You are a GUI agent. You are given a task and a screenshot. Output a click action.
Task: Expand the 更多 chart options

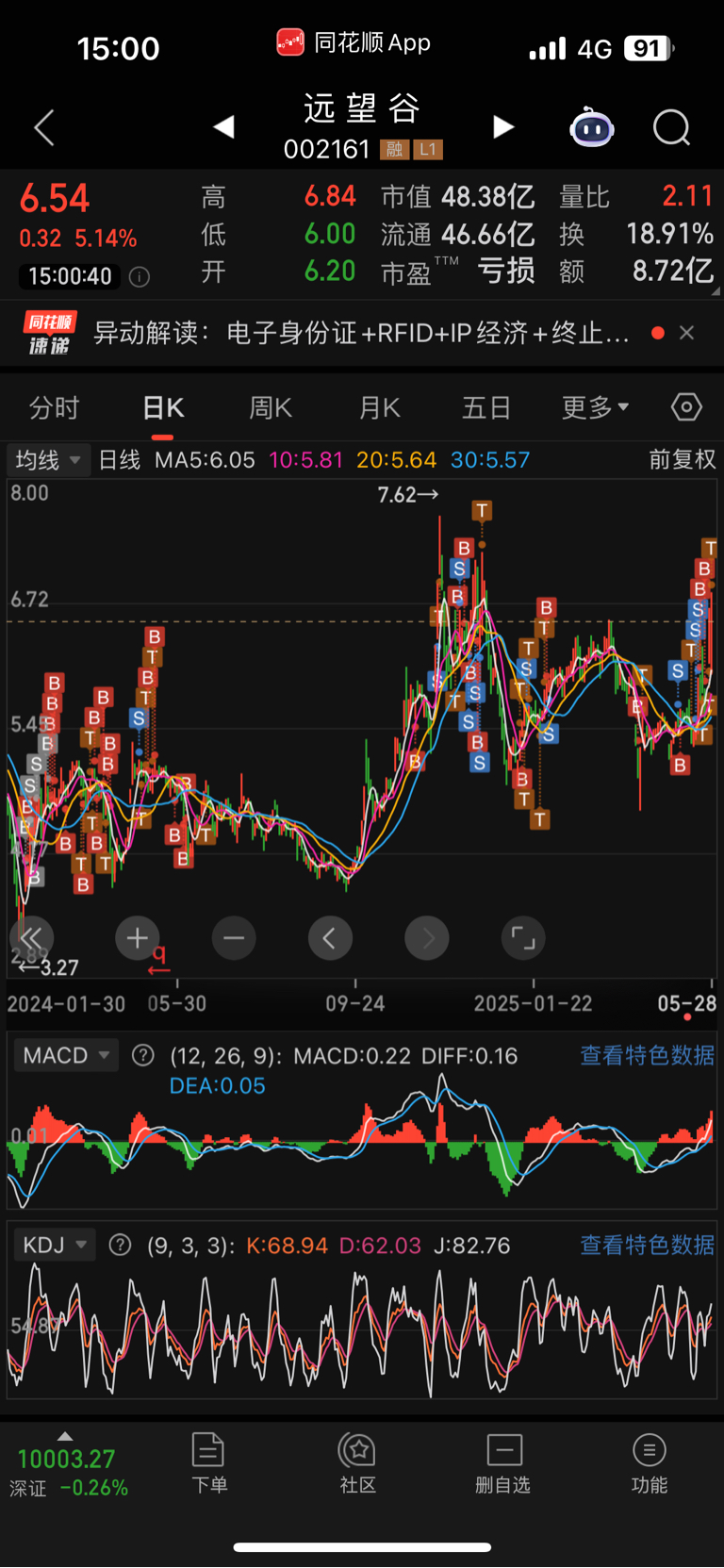pyautogui.click(x=596, y=407)
